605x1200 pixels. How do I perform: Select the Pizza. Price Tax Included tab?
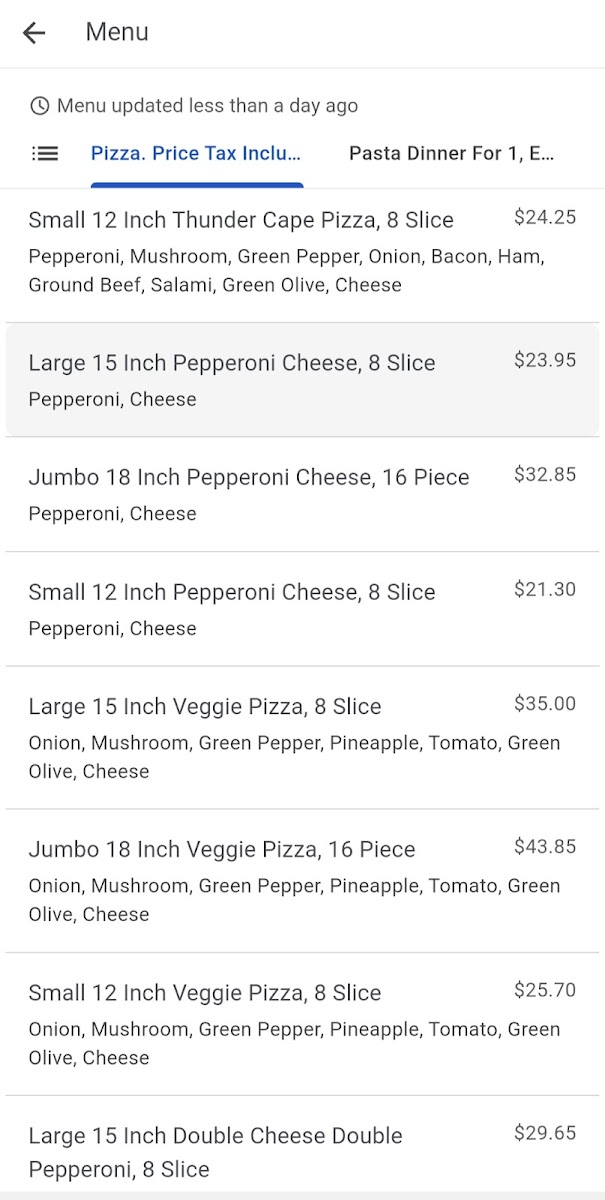(x=196, y=154)
